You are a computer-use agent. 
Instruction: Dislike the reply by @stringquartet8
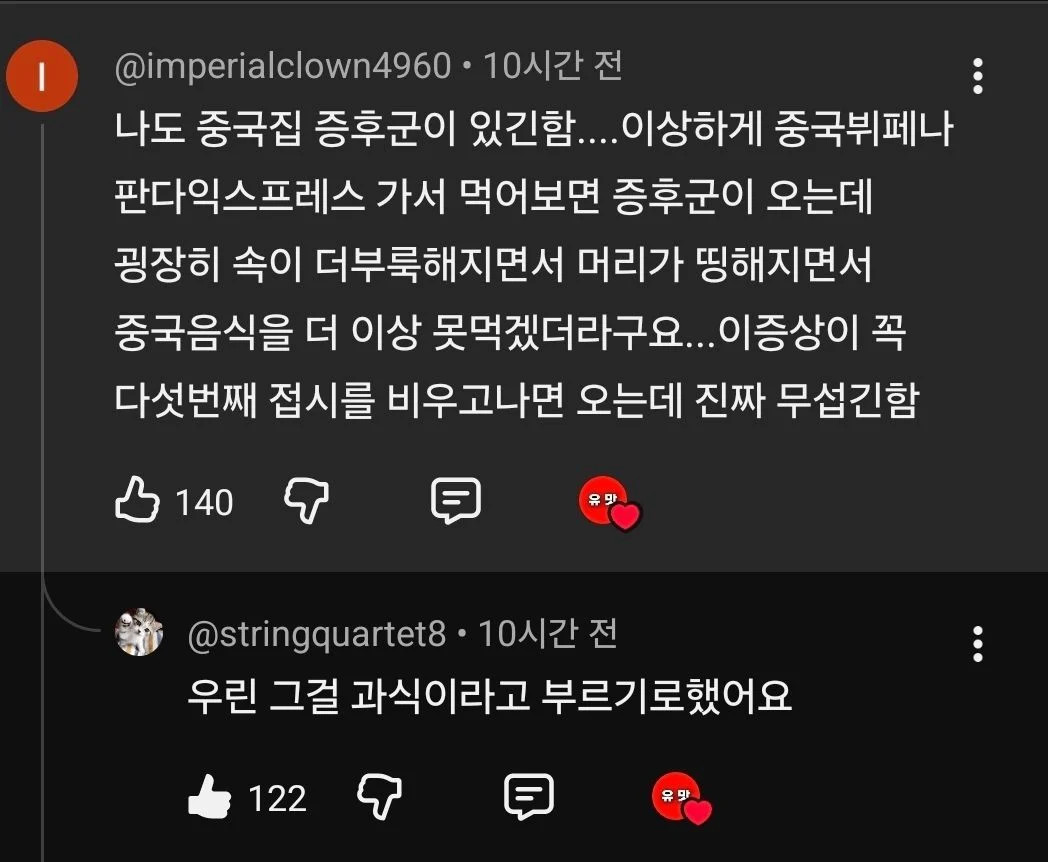coord(380,797)
